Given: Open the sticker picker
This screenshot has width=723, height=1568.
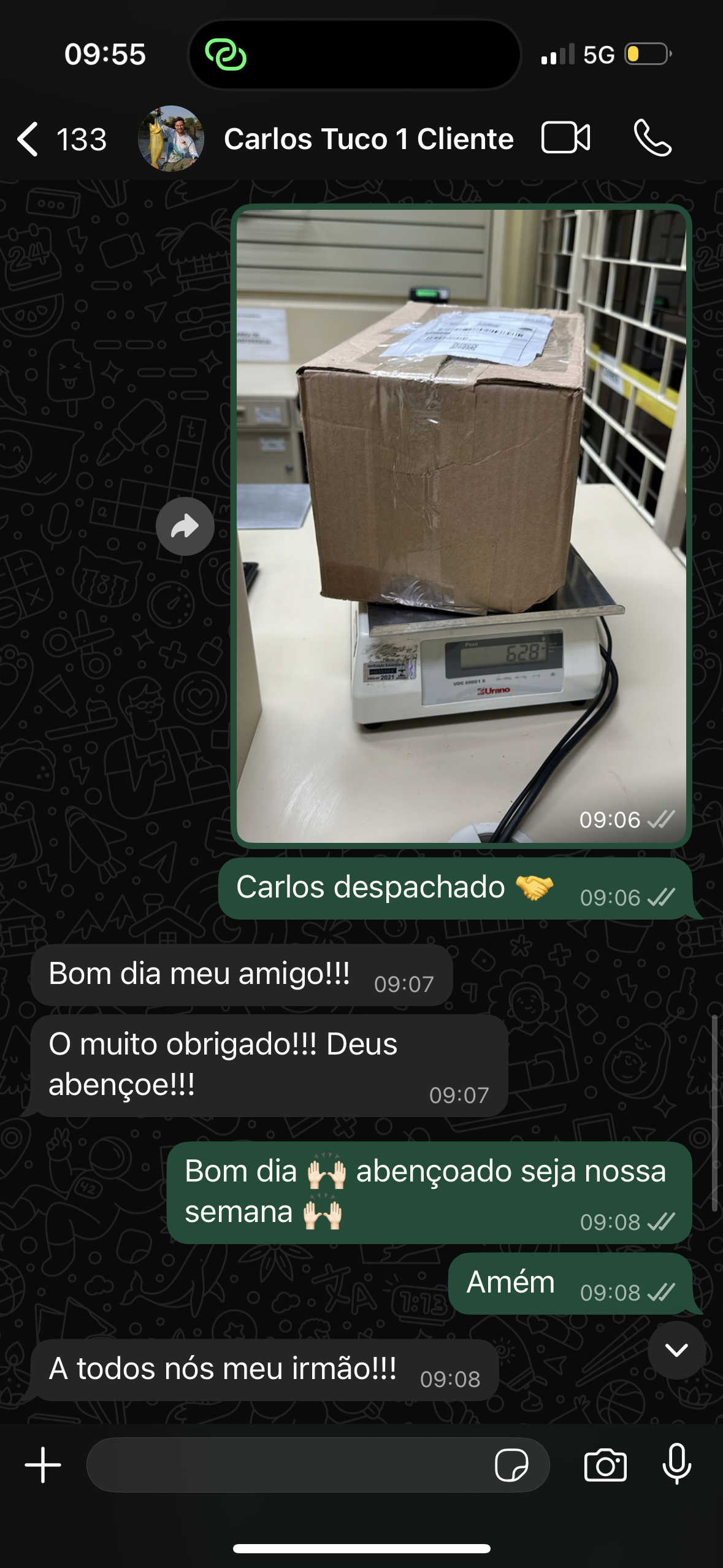Looking at the screenshot, I should pyautogui.click(x=511, y=1466).
